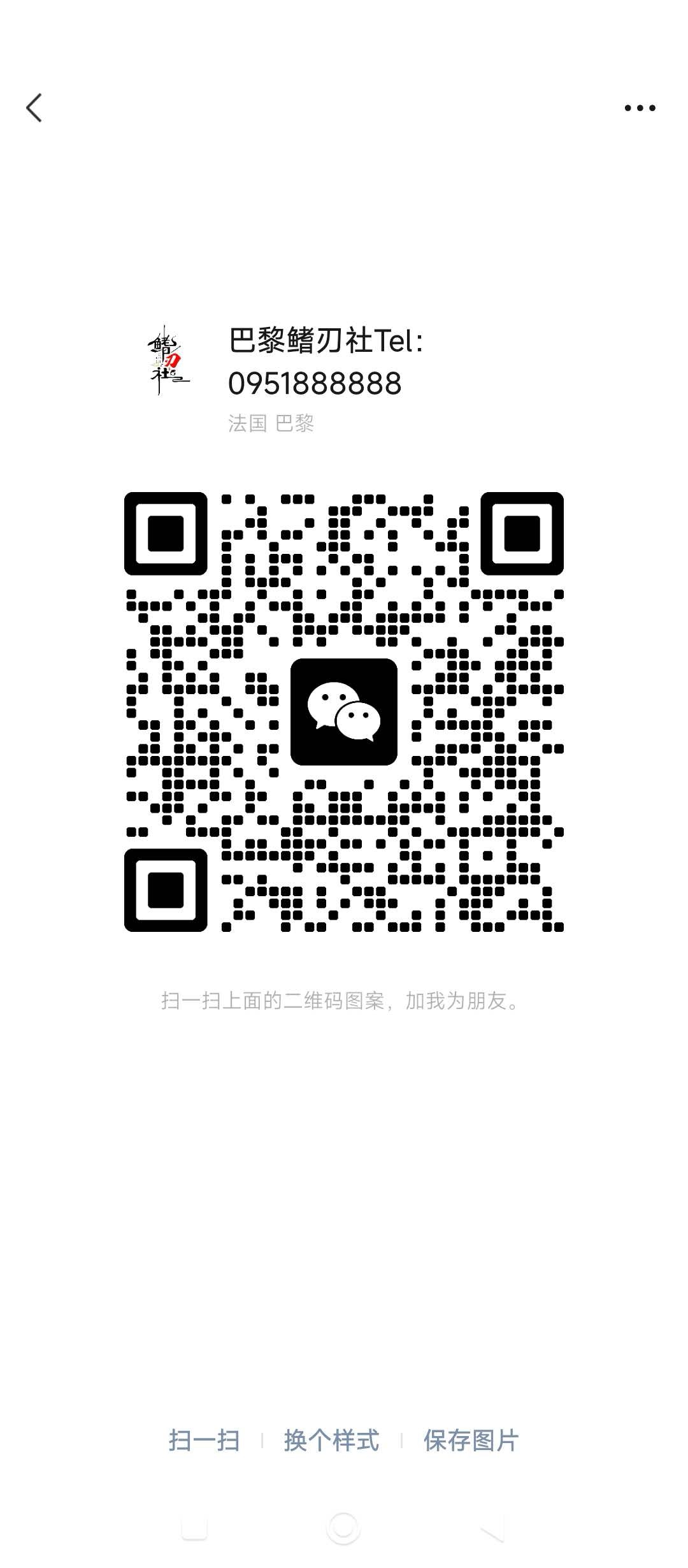Open the three-dot overflow menu
The image size is (688, 1568).
(x=640, y=108)
